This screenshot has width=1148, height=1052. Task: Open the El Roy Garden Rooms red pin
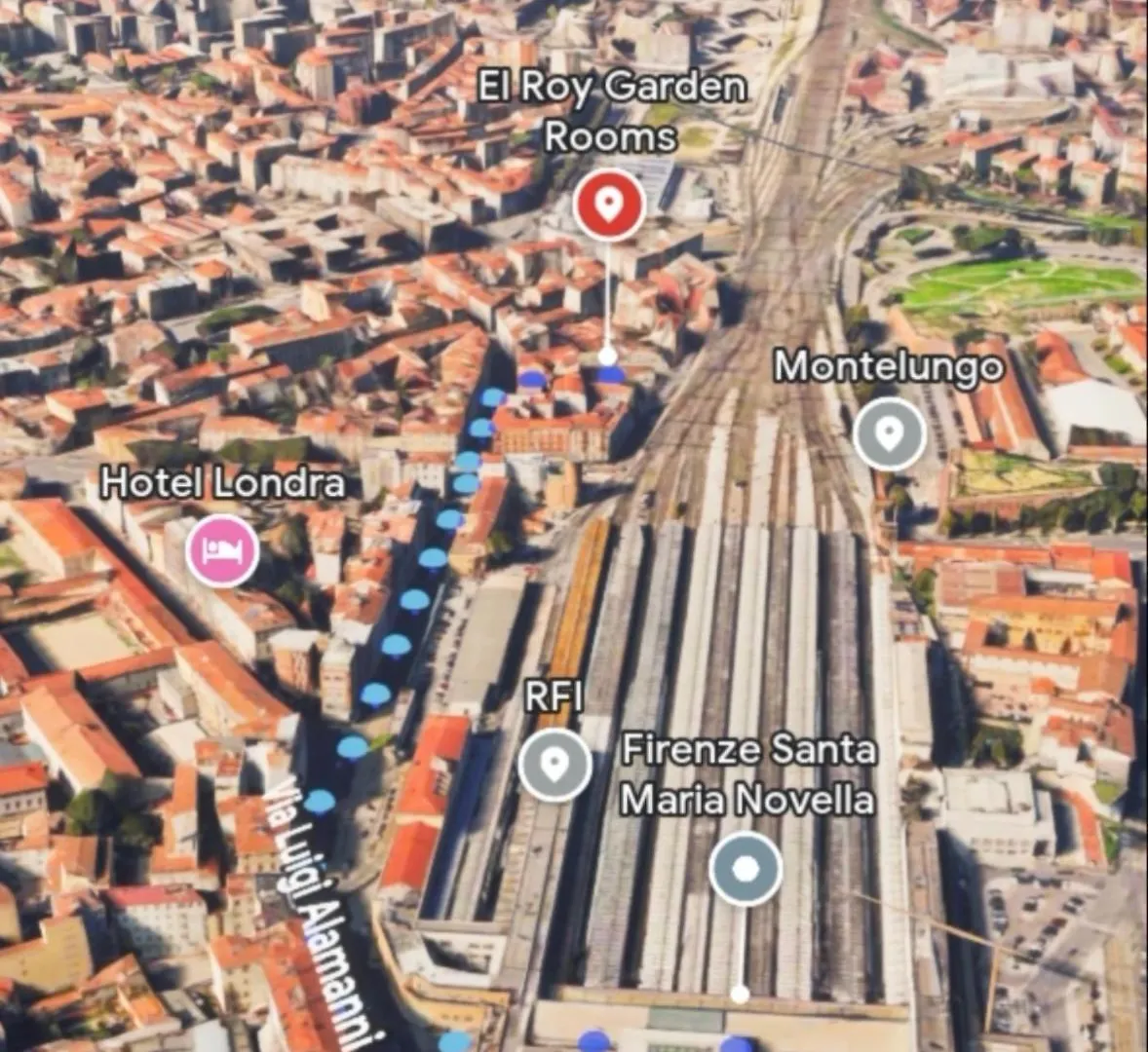pyautogui.click(x=608, y=206)
